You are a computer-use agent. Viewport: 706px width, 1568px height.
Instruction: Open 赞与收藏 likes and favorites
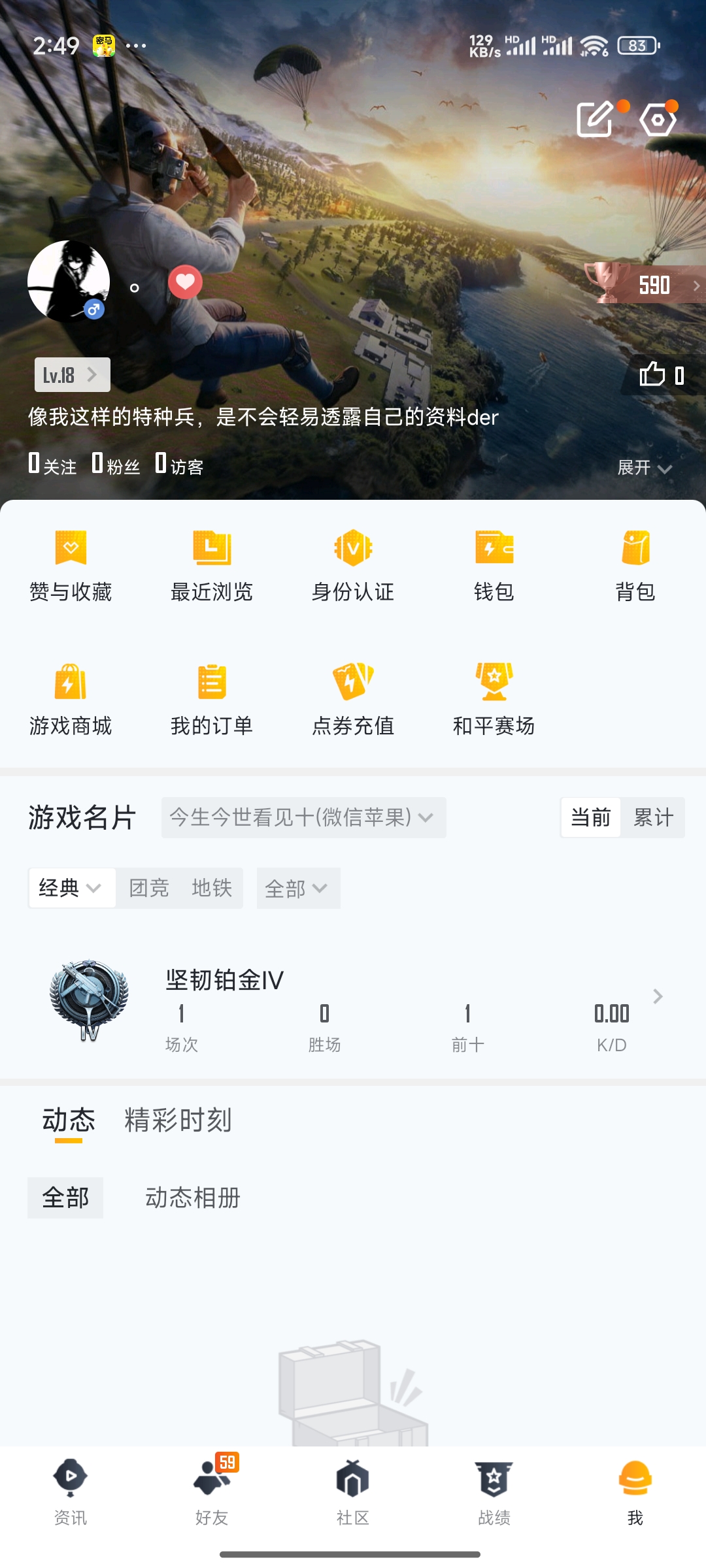pos(71,566)
